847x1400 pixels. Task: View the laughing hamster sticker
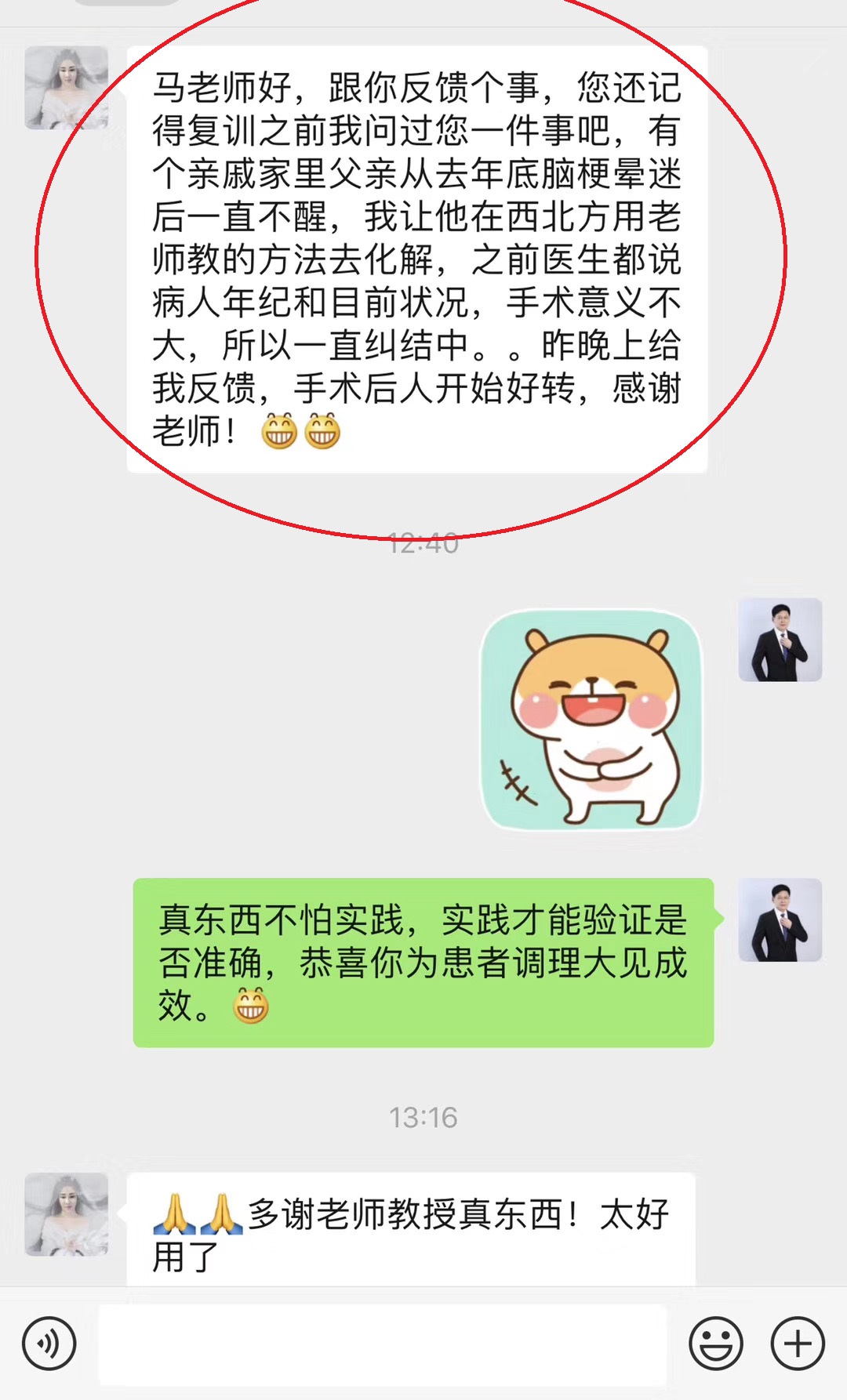[x=591, y=720]
